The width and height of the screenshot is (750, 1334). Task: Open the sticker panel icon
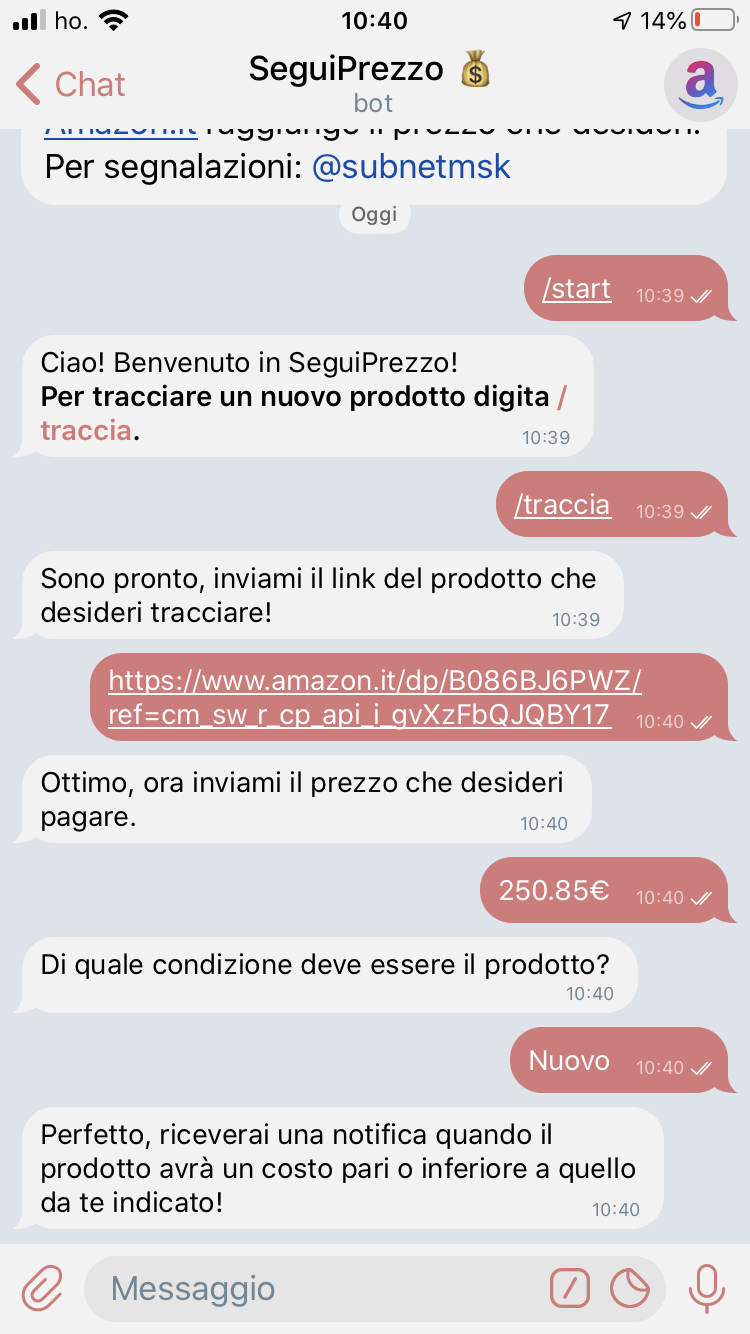(x=630, y=1288)
